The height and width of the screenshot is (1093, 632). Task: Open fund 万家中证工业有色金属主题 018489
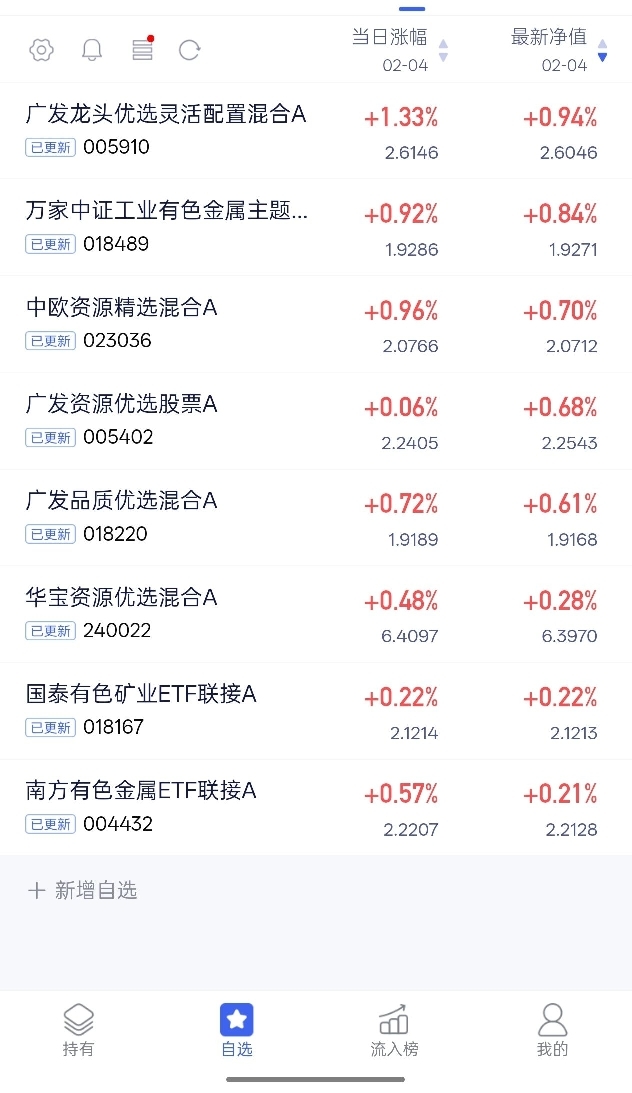[316, 227]
